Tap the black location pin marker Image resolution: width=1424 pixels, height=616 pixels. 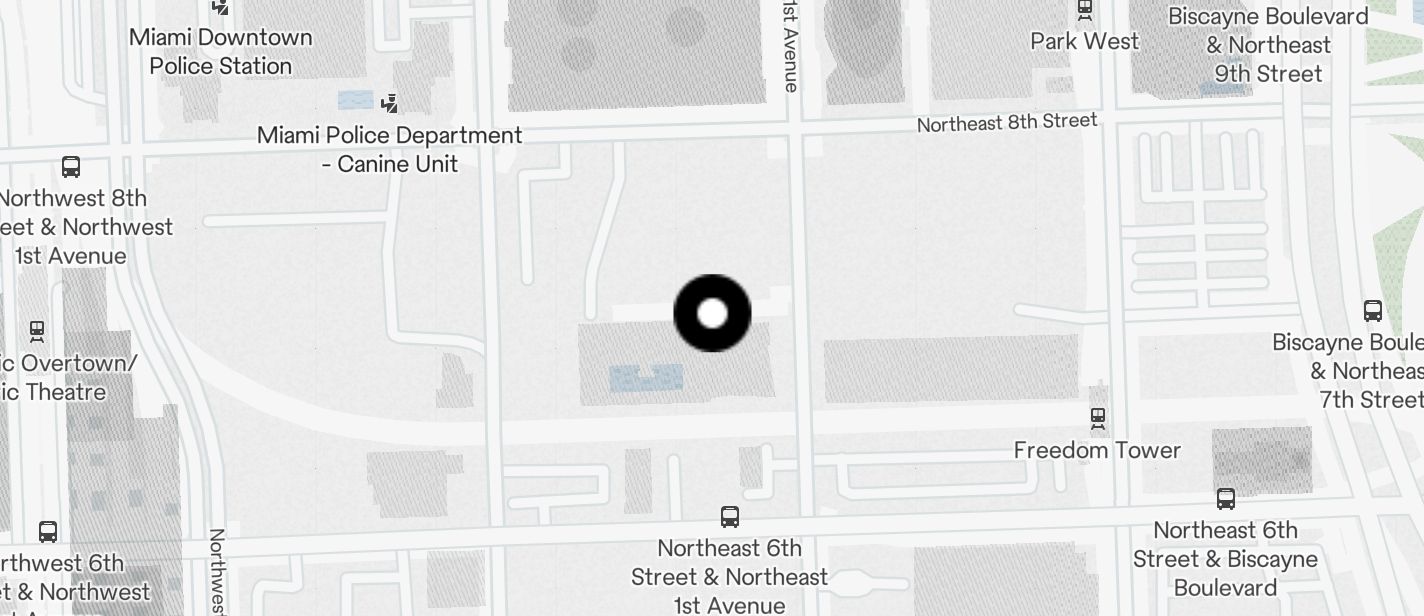click(712, 314)
